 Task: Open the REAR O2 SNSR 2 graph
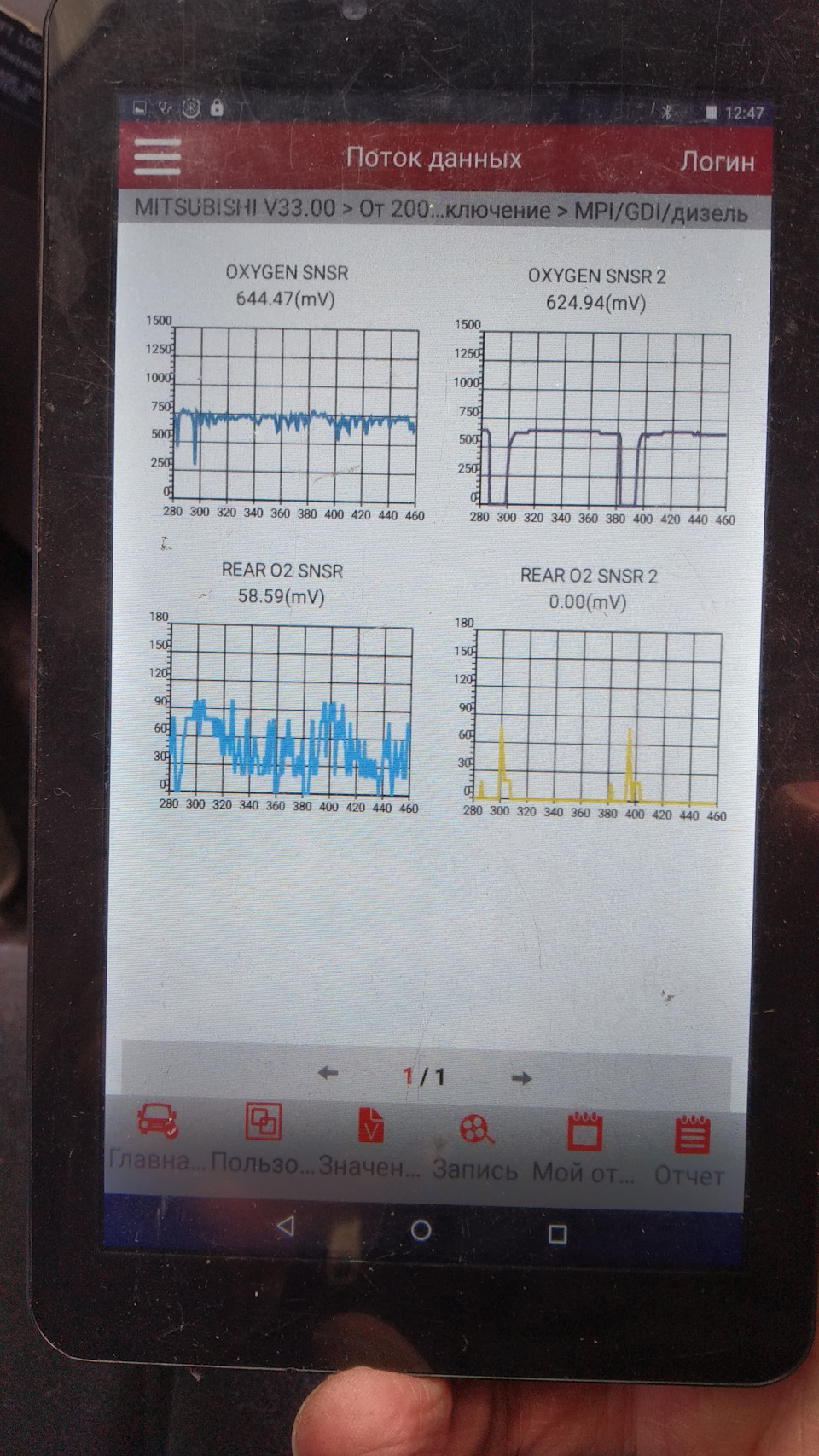click(x=589, y=693)
